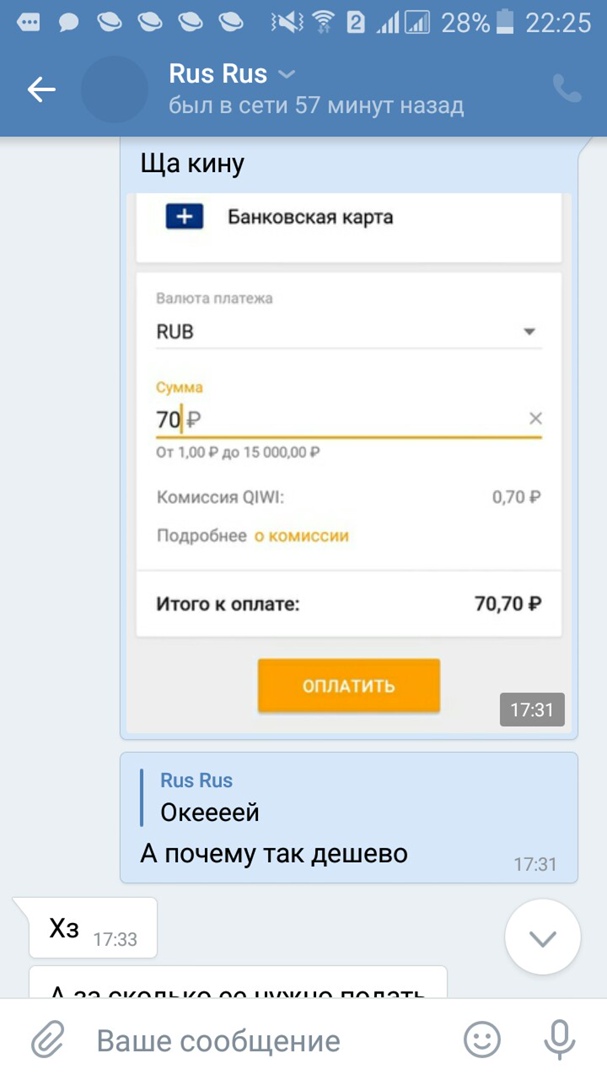607x1080 pixels.
Task: Start a call with Rus Rus
Action: tap(567, 90)
